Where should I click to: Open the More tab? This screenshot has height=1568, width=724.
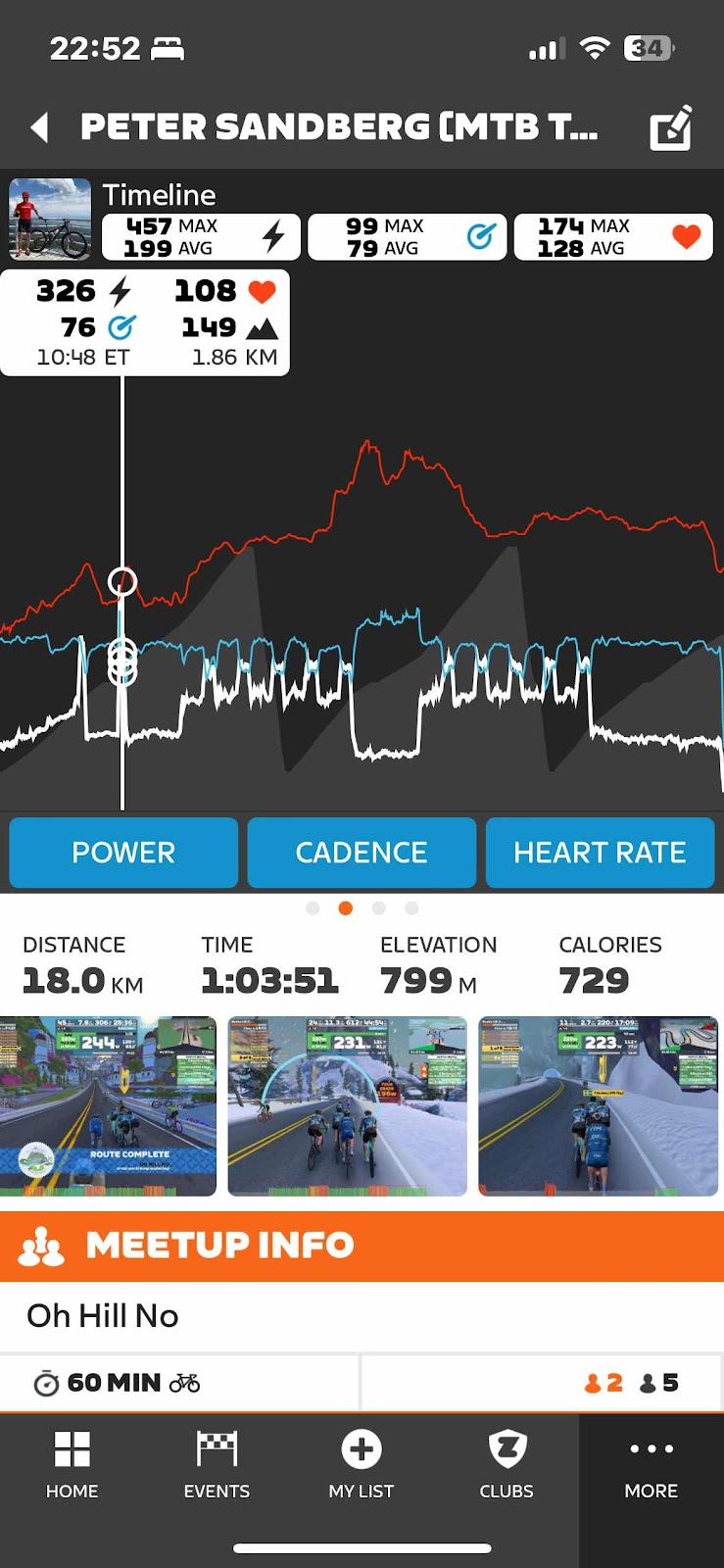(652, 1466)
